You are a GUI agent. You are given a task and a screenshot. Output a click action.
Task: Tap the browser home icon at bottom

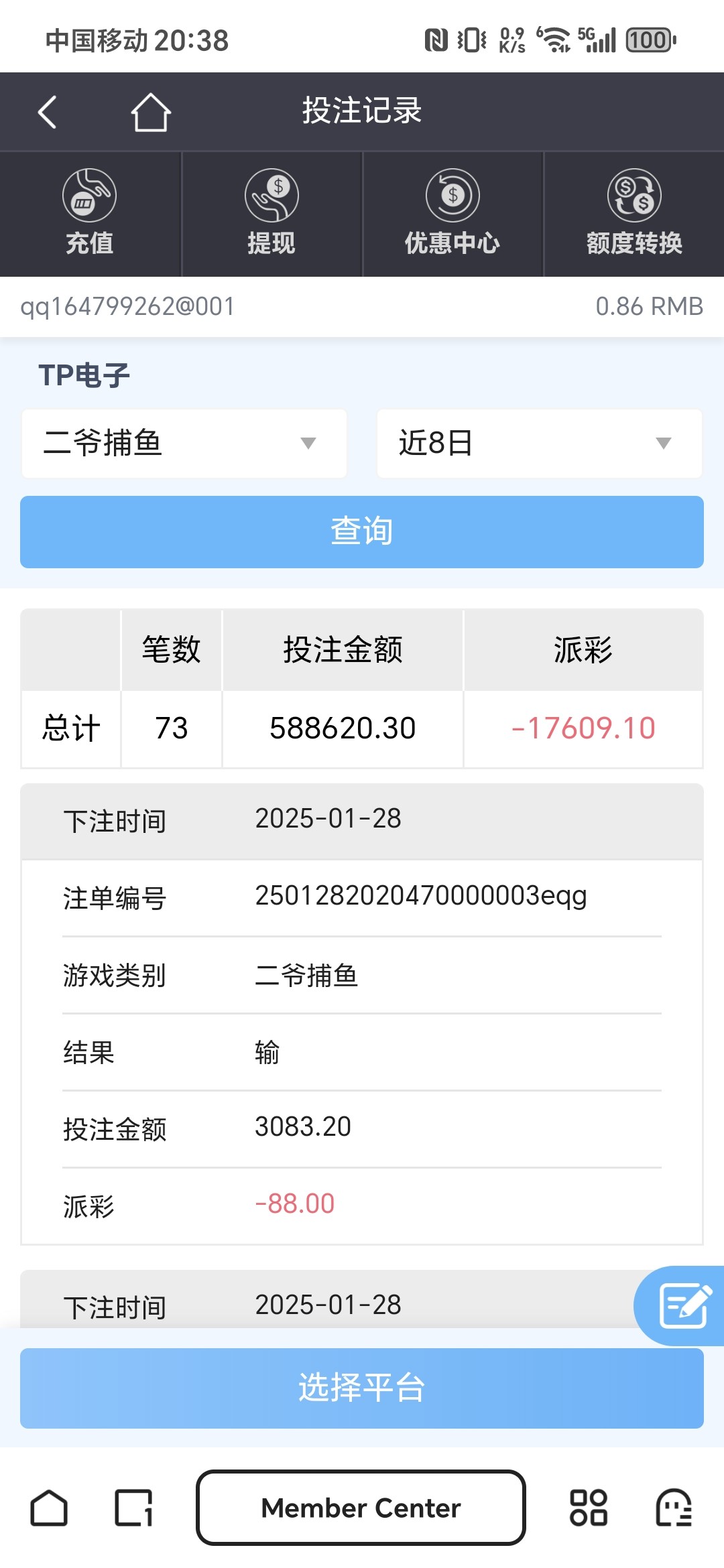pyautogui.click(x=49, y=1508)
